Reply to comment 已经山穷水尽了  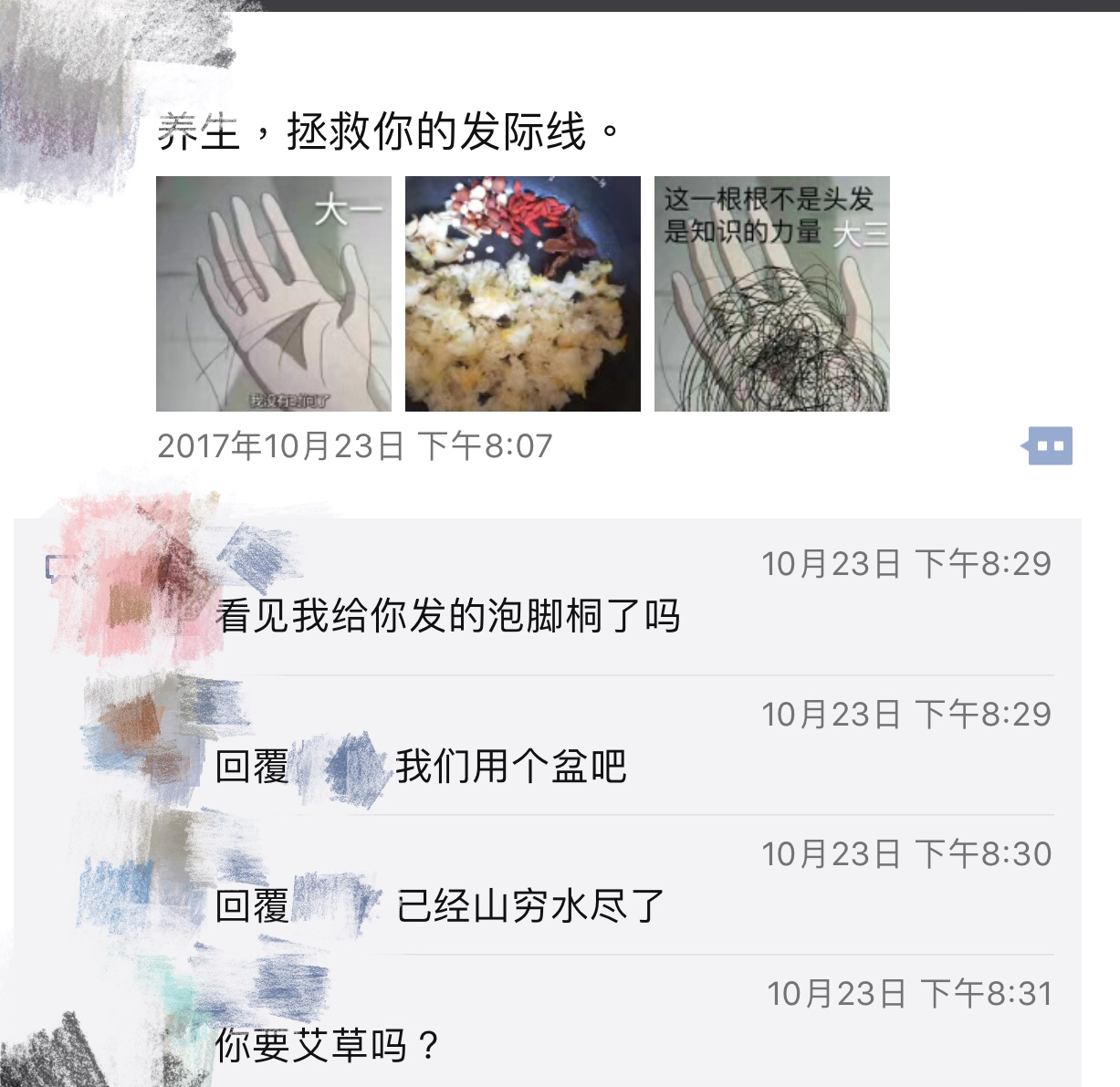pyautogui.click(x=529, y=906)
